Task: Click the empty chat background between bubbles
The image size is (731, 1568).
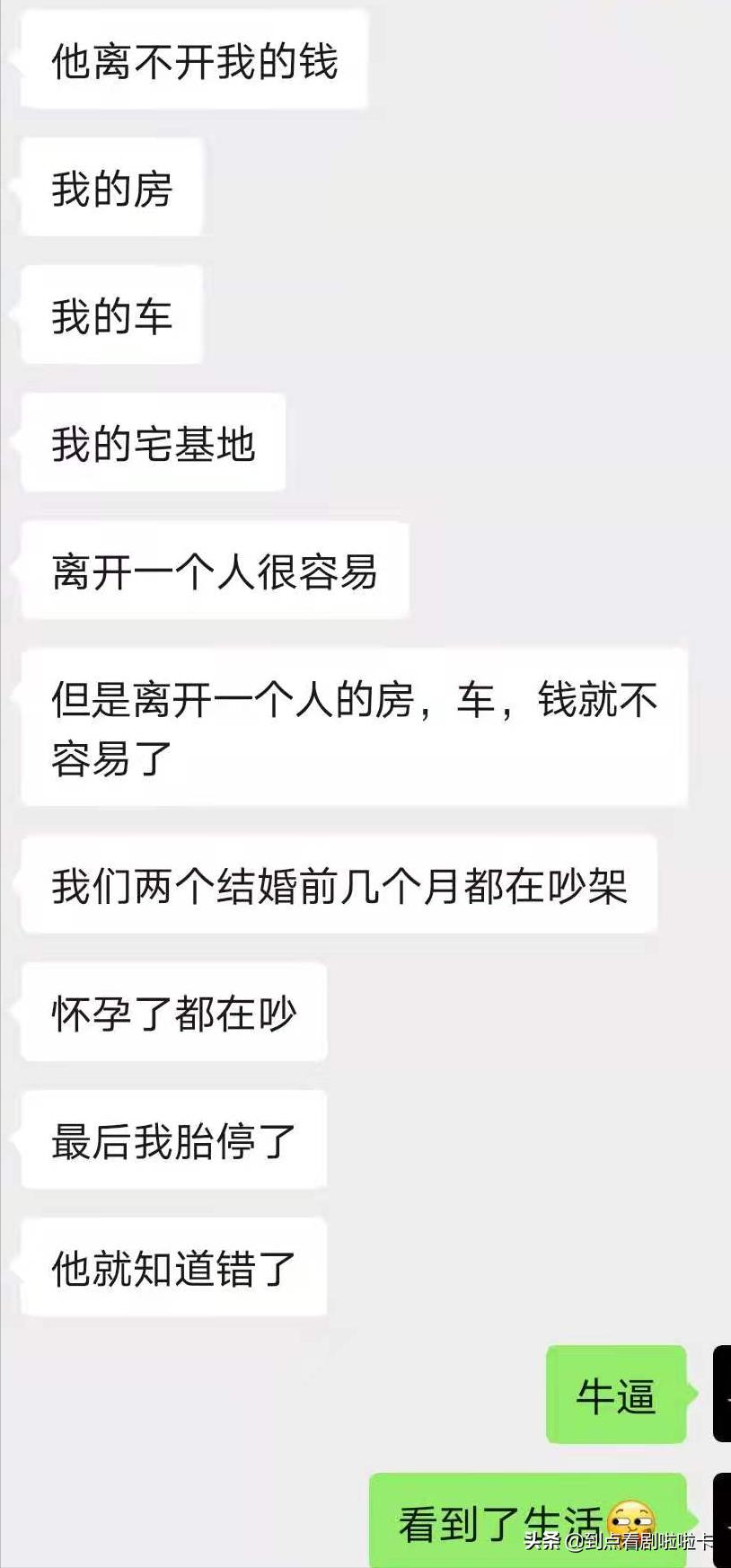Action: click(539, 359)
